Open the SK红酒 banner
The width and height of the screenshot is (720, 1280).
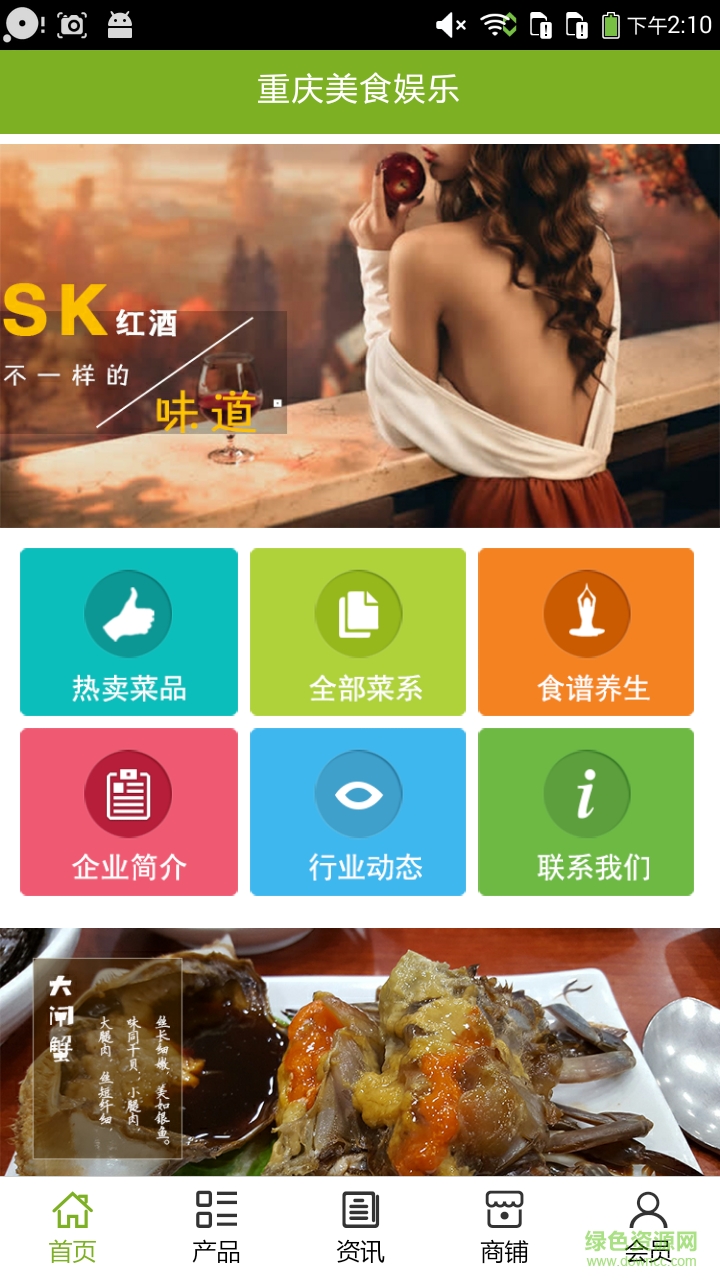[360, 335]
